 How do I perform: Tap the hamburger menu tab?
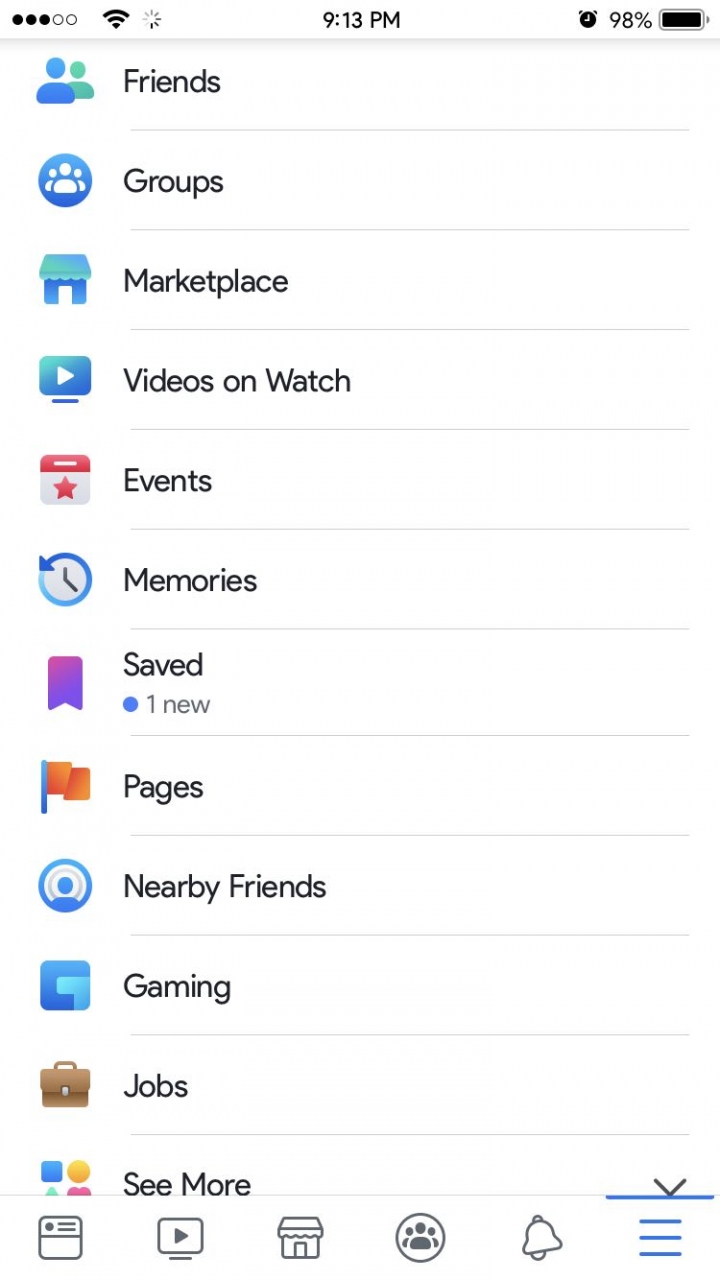click(660, 1238)
